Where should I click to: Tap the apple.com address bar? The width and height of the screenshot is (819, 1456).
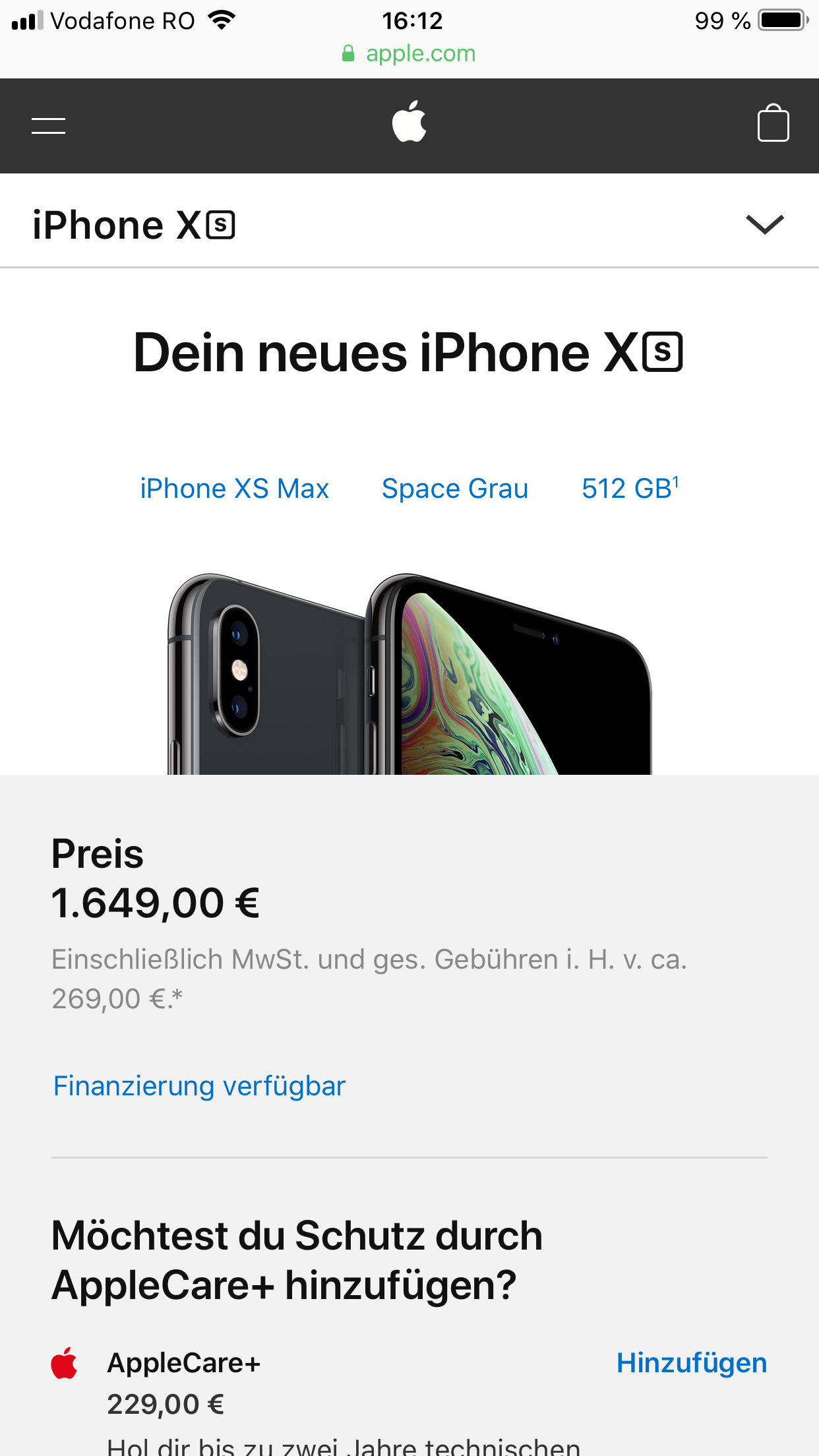pyautogui.click(x=409, y=53)
